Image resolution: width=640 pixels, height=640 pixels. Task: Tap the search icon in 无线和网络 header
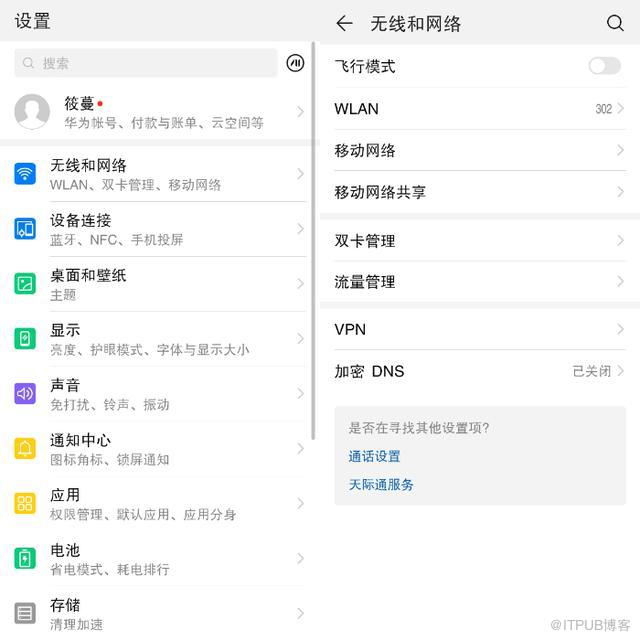pos(615,23)
